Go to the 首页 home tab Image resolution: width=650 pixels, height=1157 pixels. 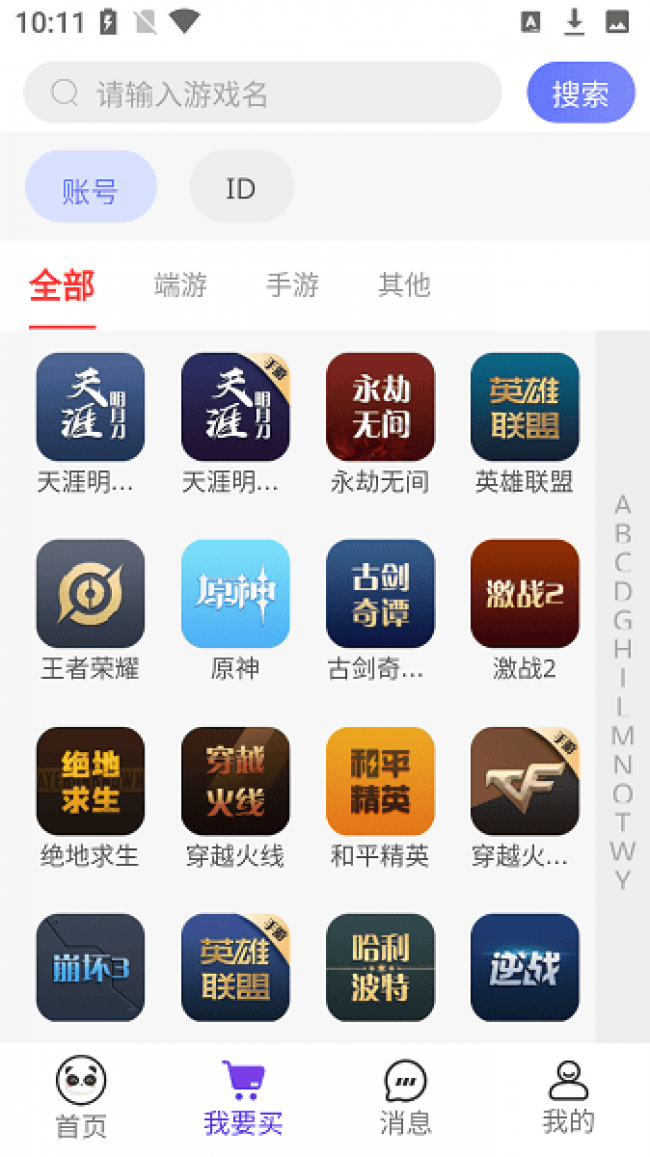click(x=81, y=1097)
